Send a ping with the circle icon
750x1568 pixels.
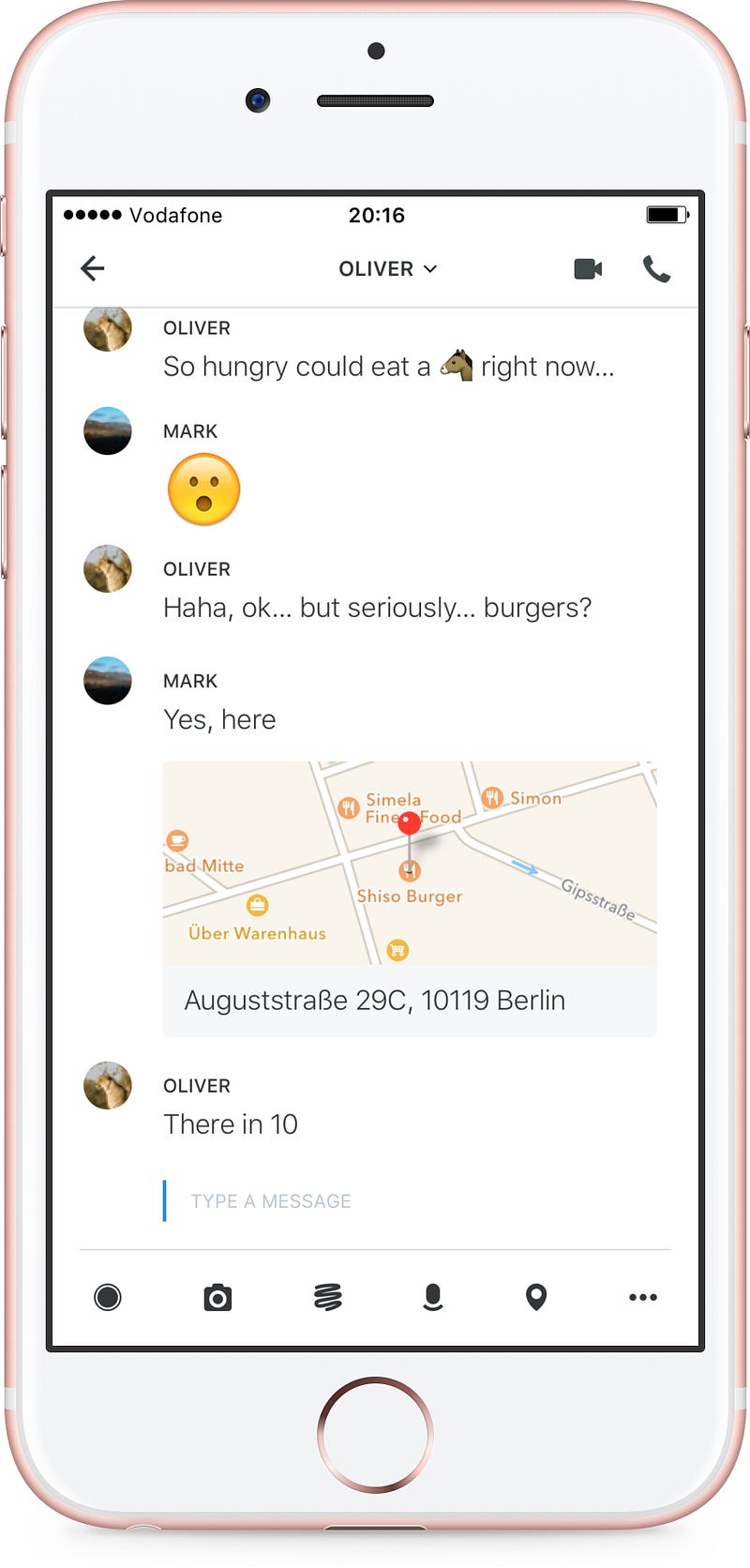pos(108,1298)
